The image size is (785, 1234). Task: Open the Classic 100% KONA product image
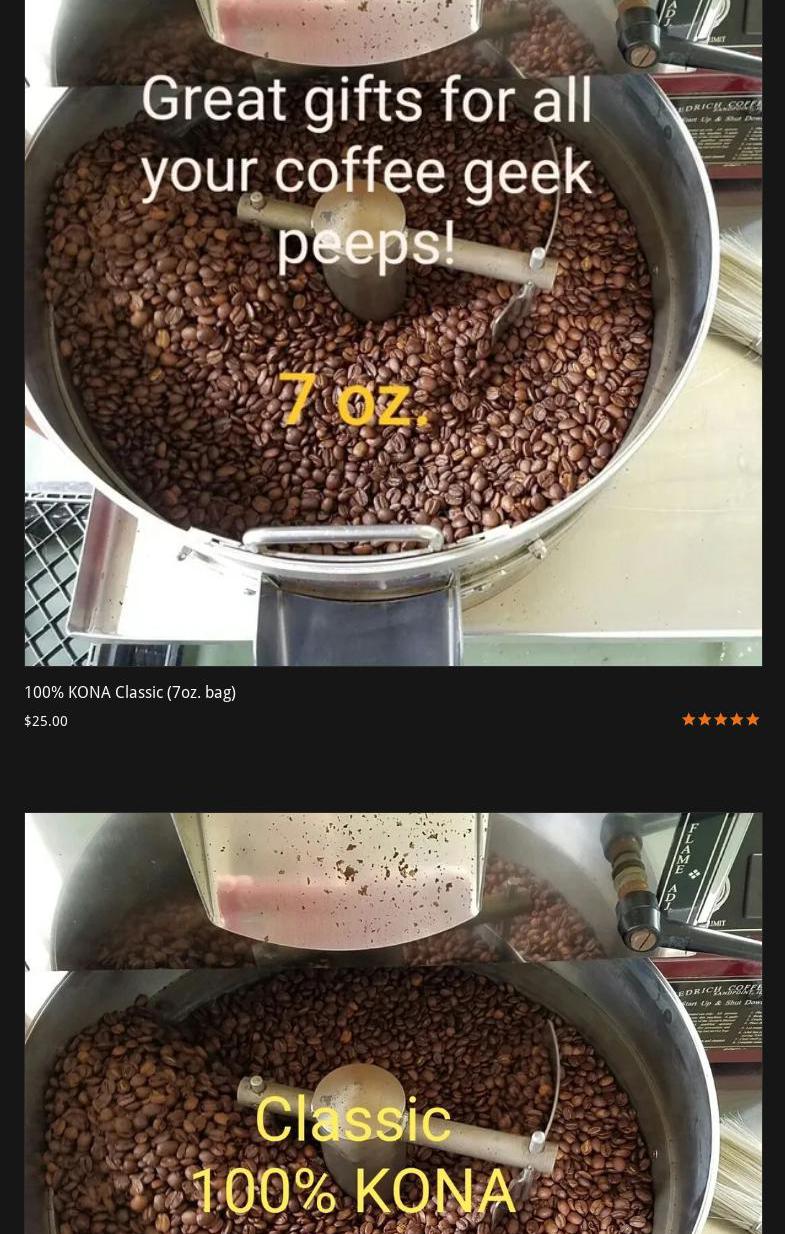pos(393,1030)
